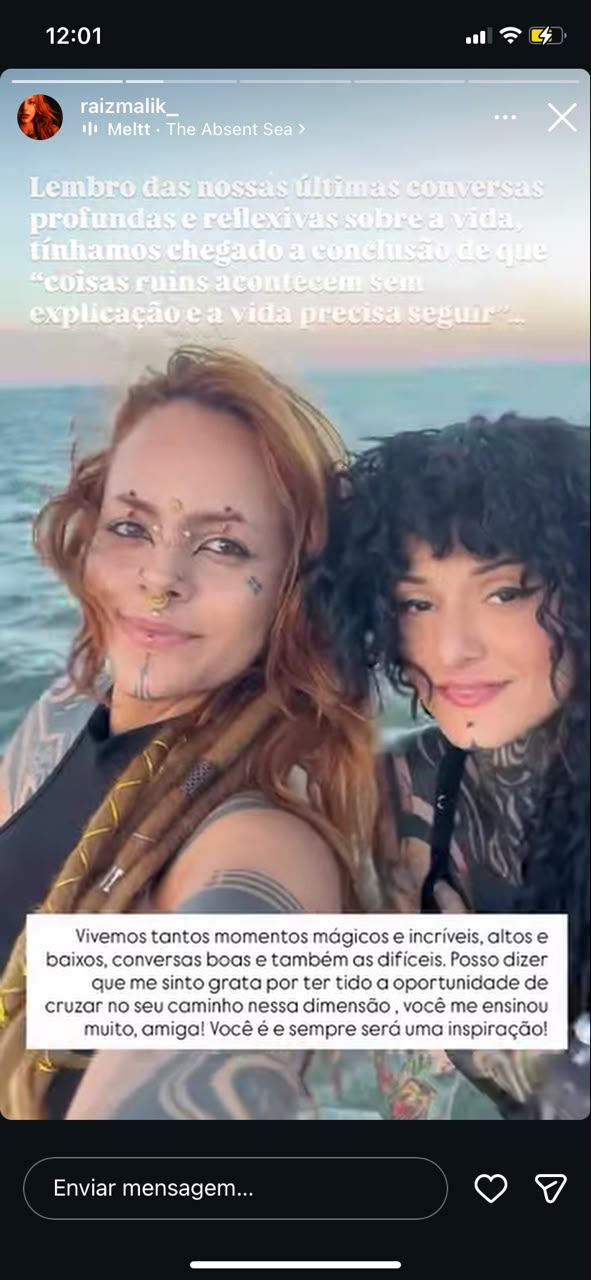Open raizmalik_ profile picture
The image size is (591, 1280).
tap(40, 117)
